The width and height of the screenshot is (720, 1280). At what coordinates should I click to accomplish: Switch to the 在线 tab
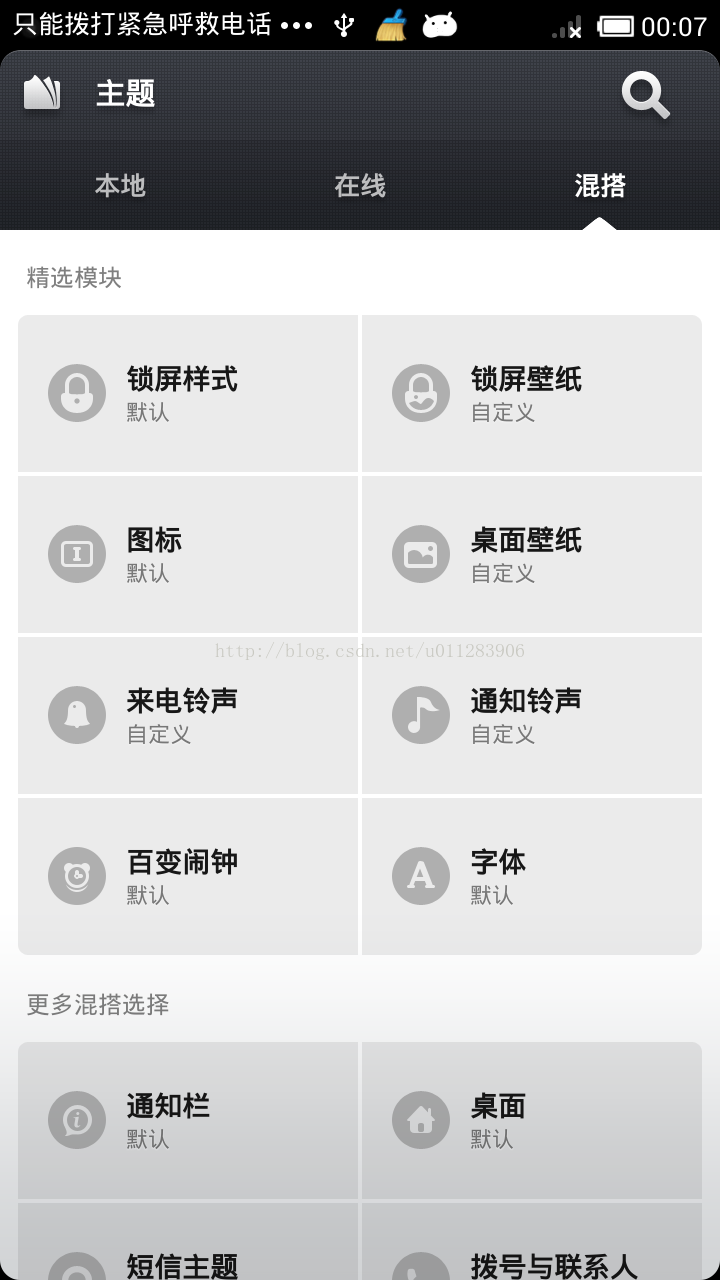(x=360, y=186)
